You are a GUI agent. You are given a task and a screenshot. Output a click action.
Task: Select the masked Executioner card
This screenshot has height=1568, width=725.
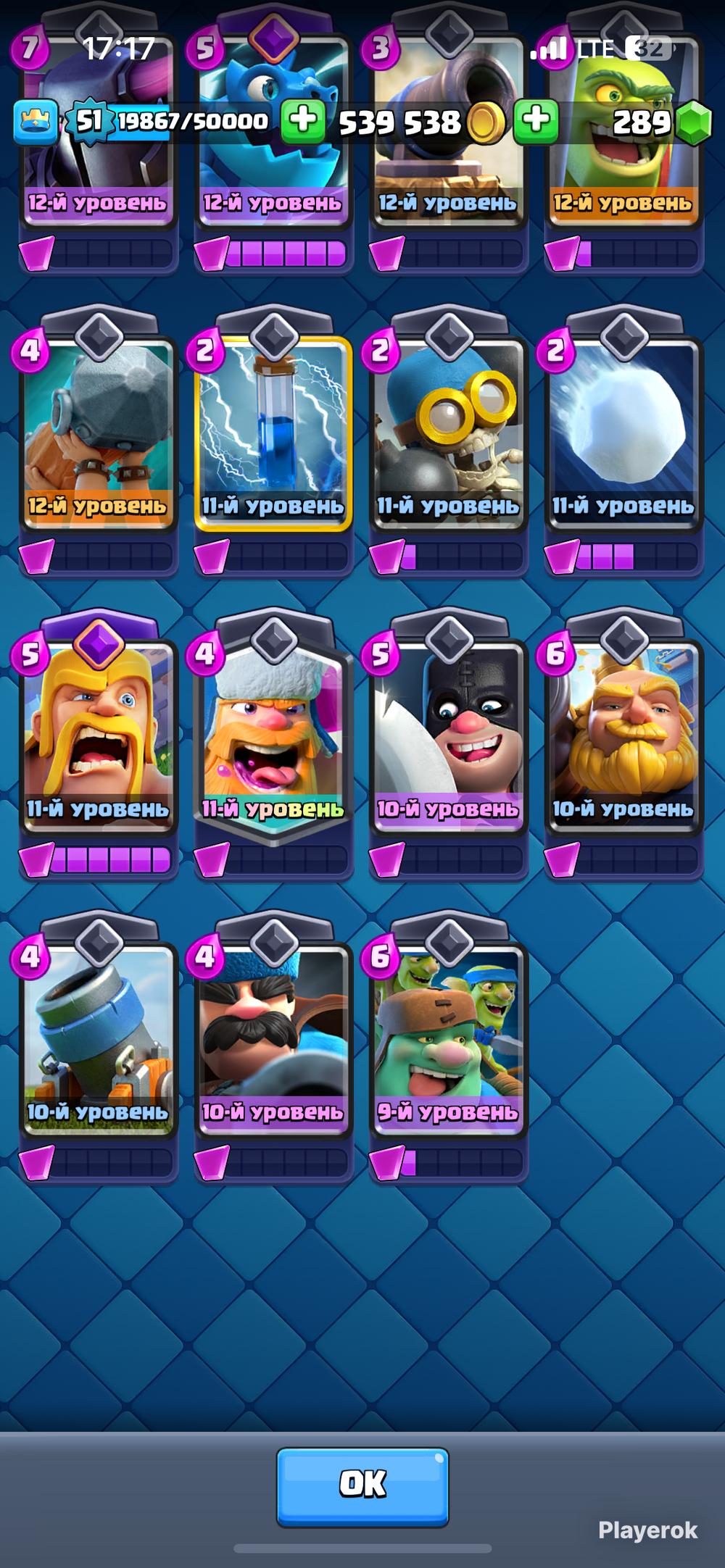[x=449, y=745]
